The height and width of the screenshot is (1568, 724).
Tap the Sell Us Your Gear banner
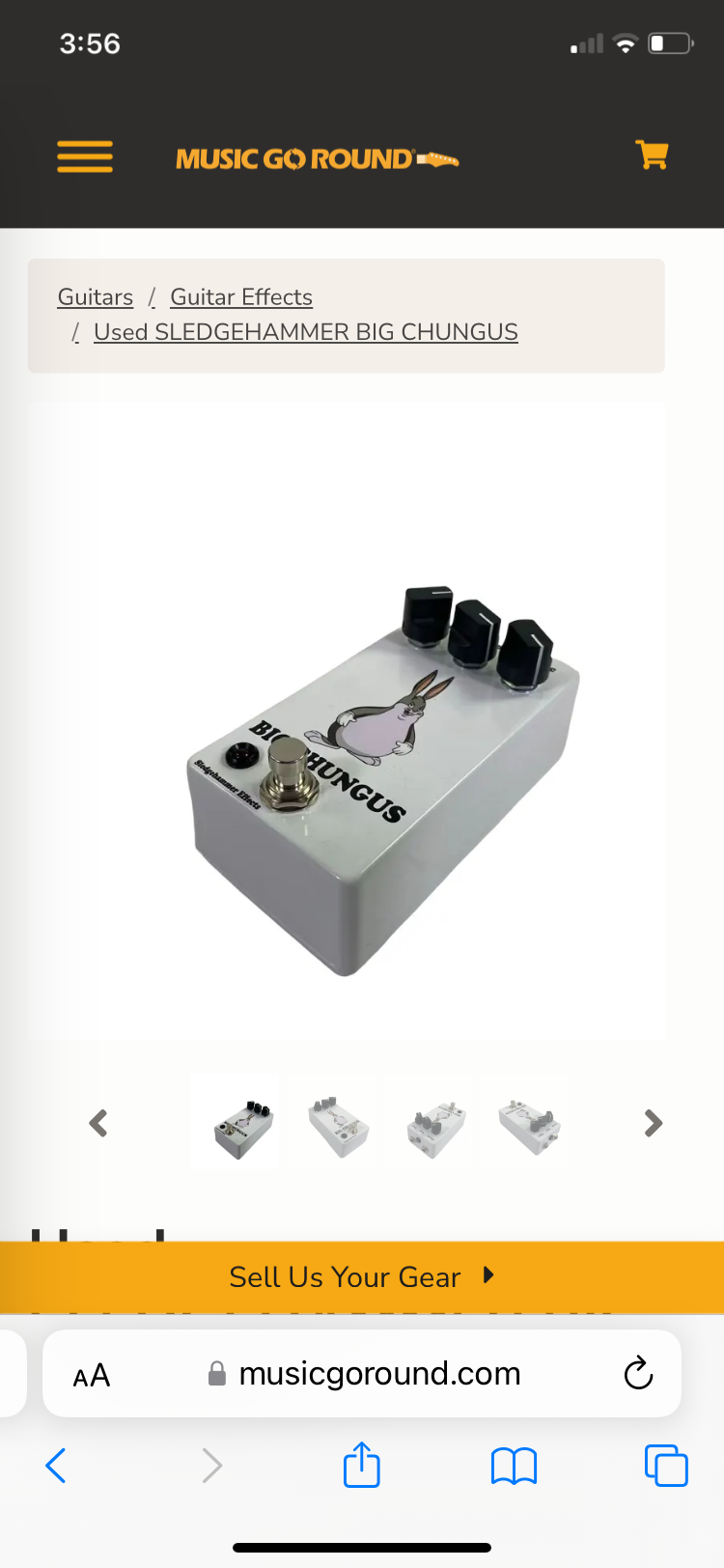(362, 1276)
